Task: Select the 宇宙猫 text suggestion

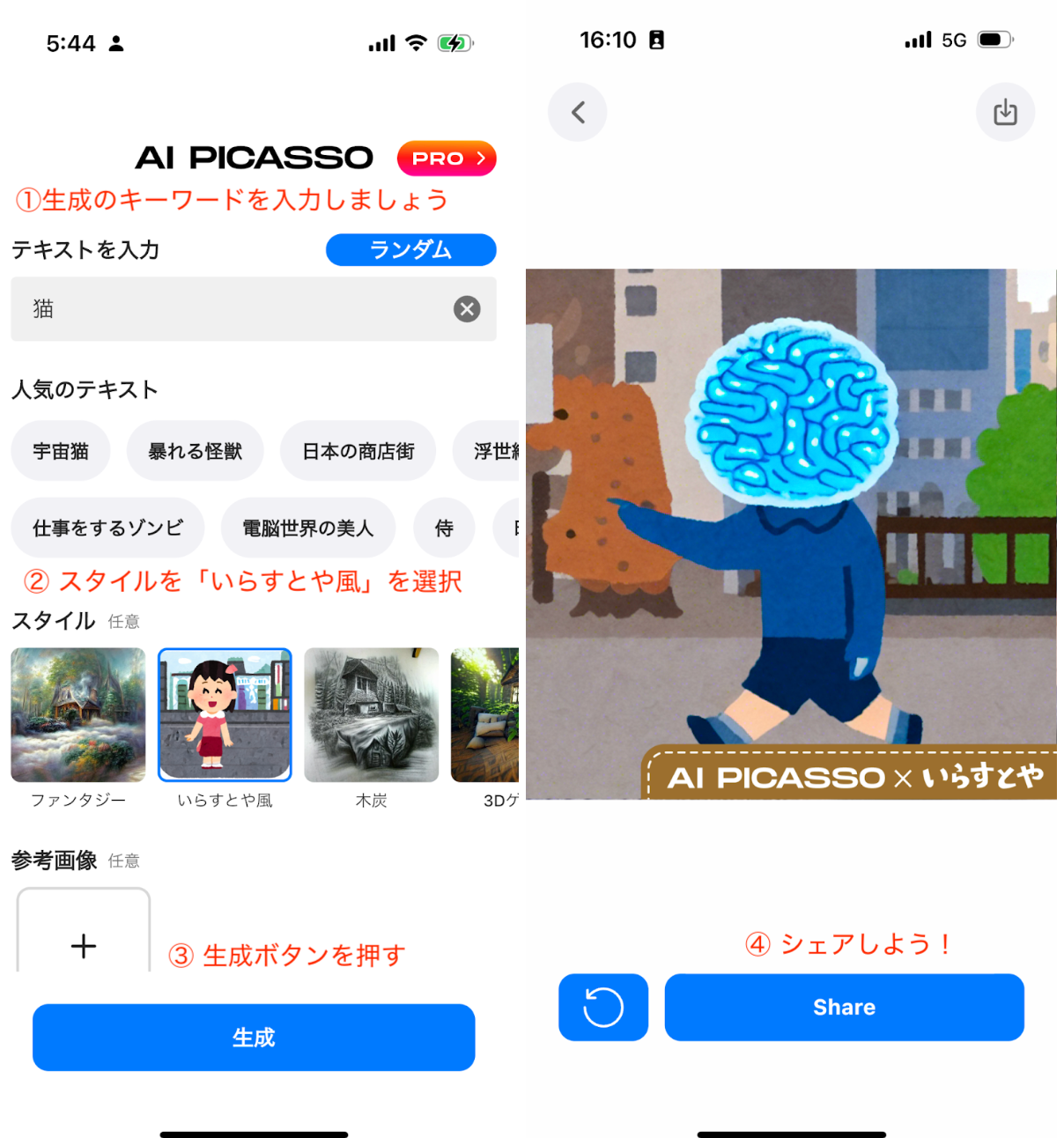Action: [60, 450]
